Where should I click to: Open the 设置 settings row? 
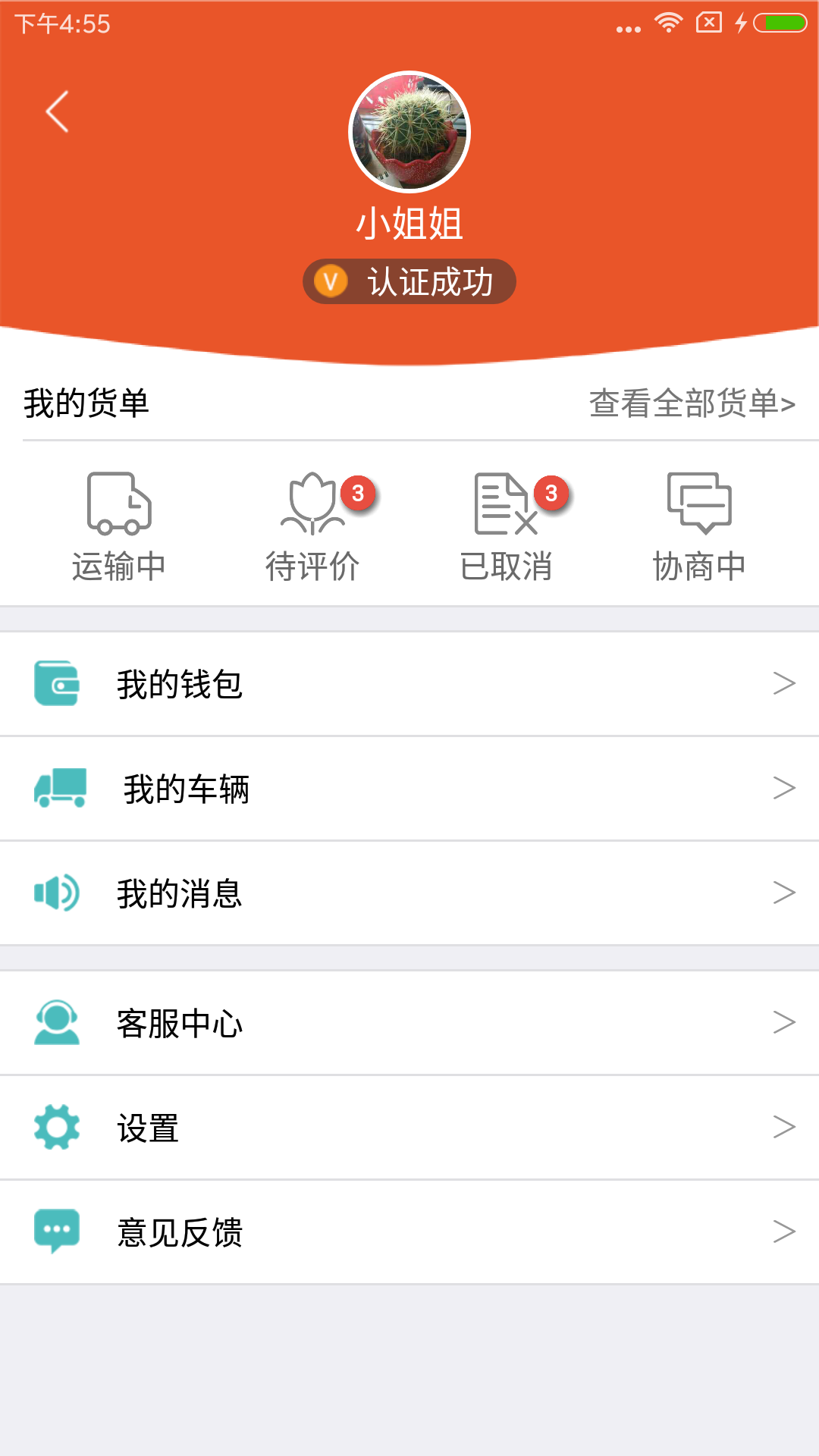[x=409, y=1128]
